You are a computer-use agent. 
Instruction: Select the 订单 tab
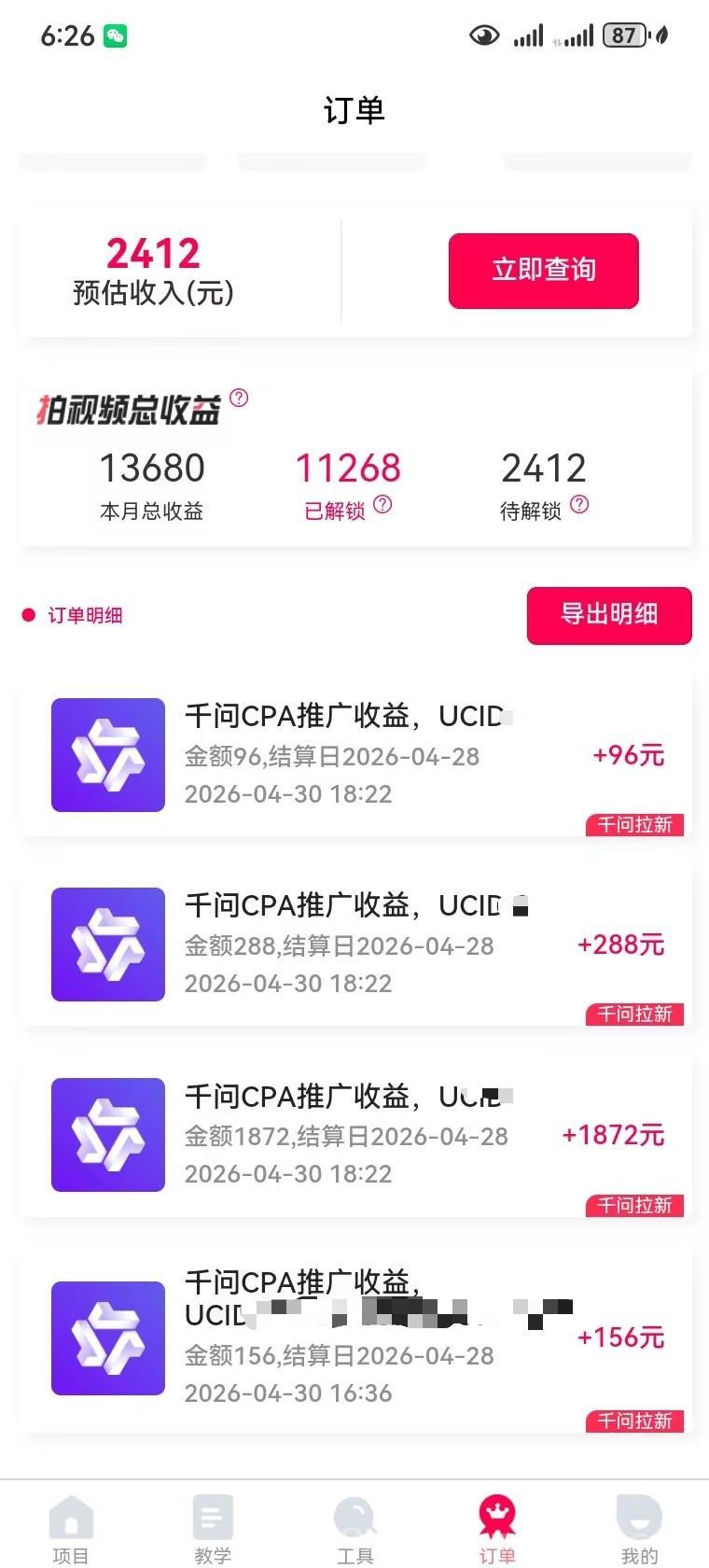point(497,1530)
